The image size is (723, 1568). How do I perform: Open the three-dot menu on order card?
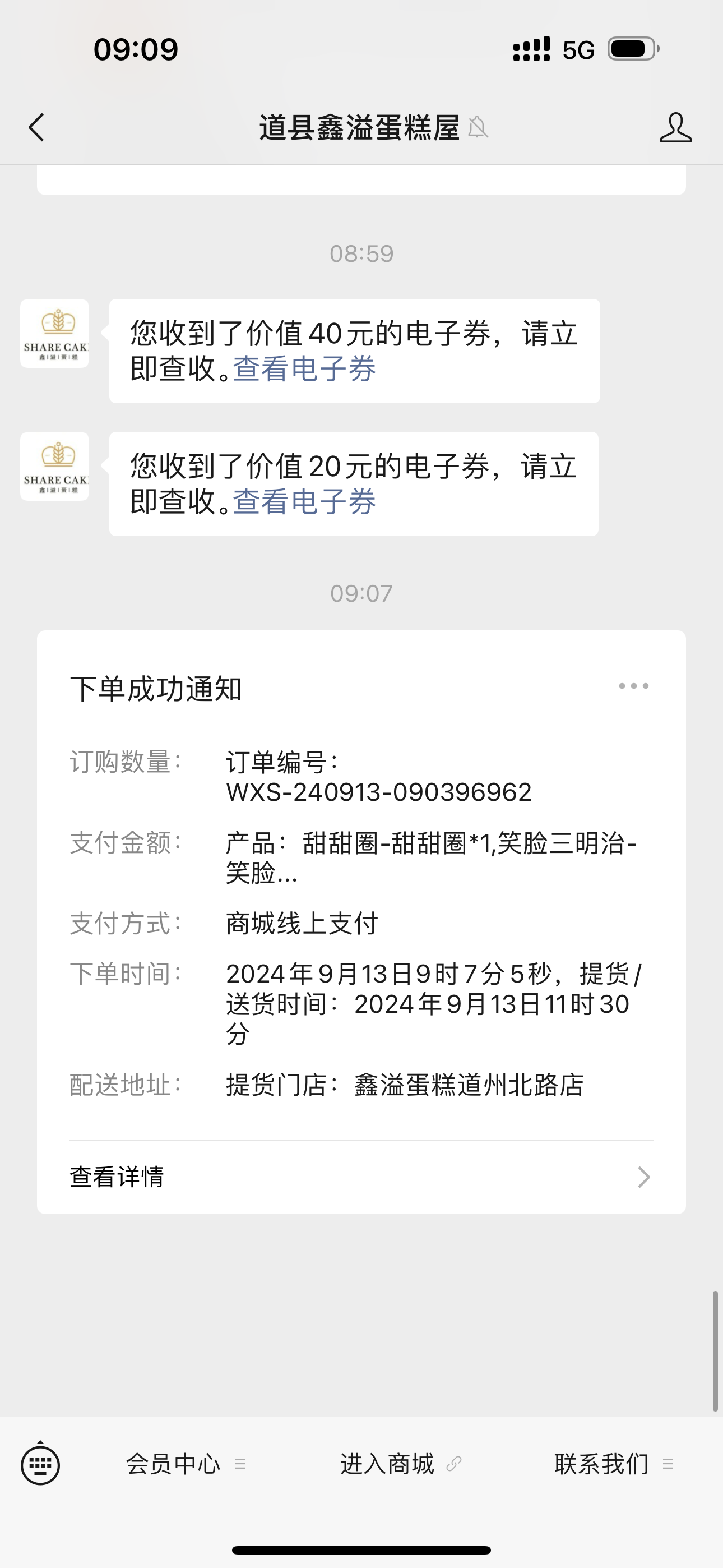point(633,686)
